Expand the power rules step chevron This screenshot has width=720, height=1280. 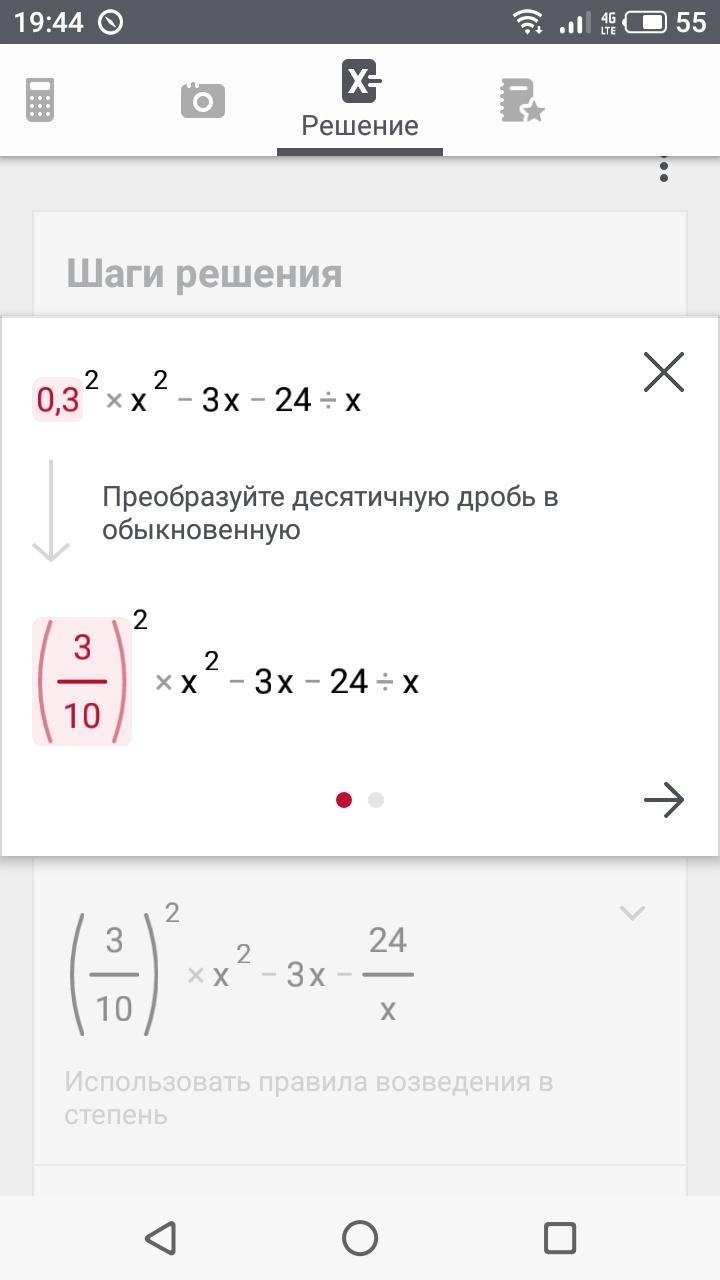point(632,912)
